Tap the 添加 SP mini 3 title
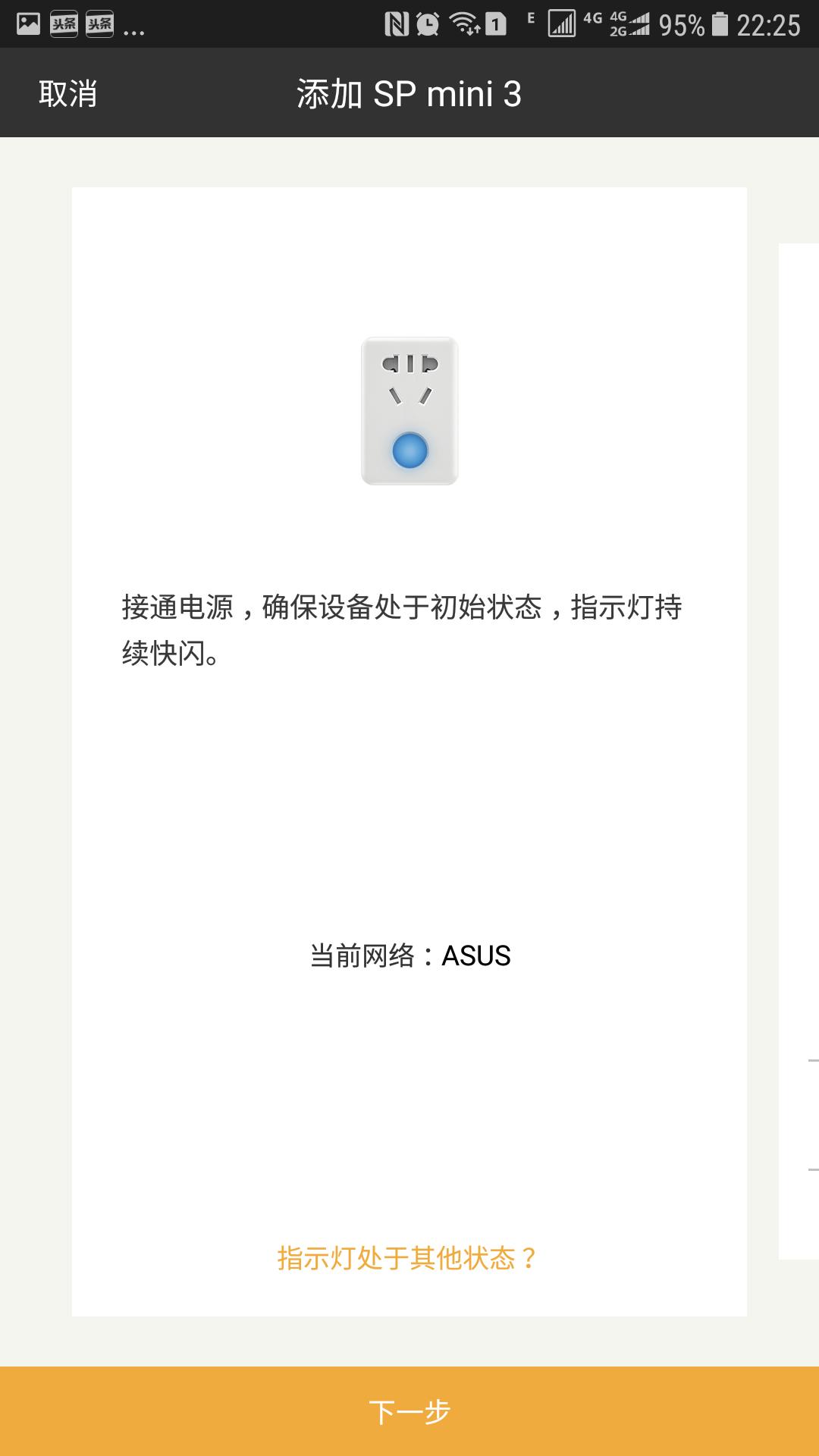Screen dimensions: 819x1456 409,92
